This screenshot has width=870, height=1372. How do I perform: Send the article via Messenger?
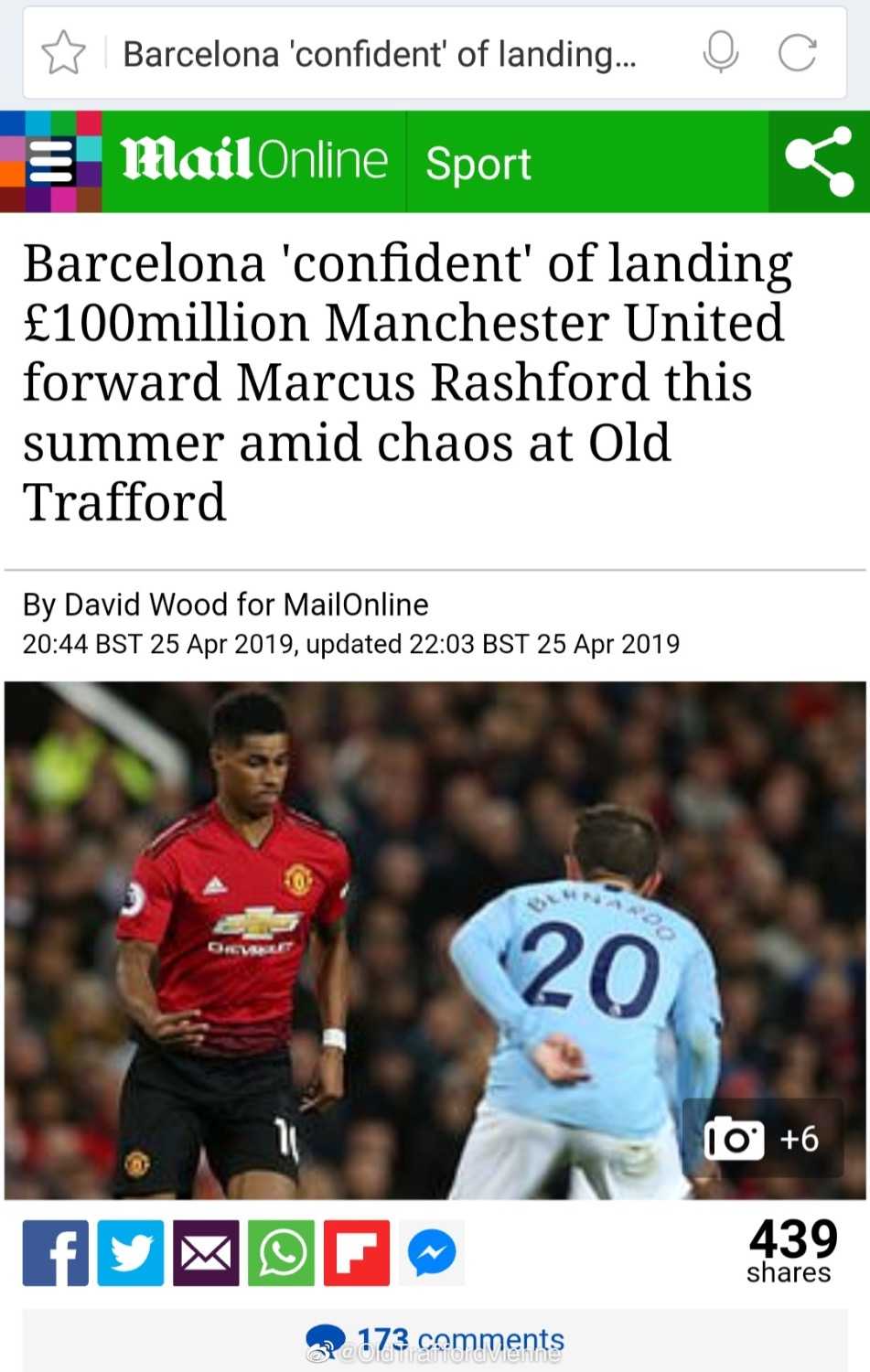(x=432, y=1252)
